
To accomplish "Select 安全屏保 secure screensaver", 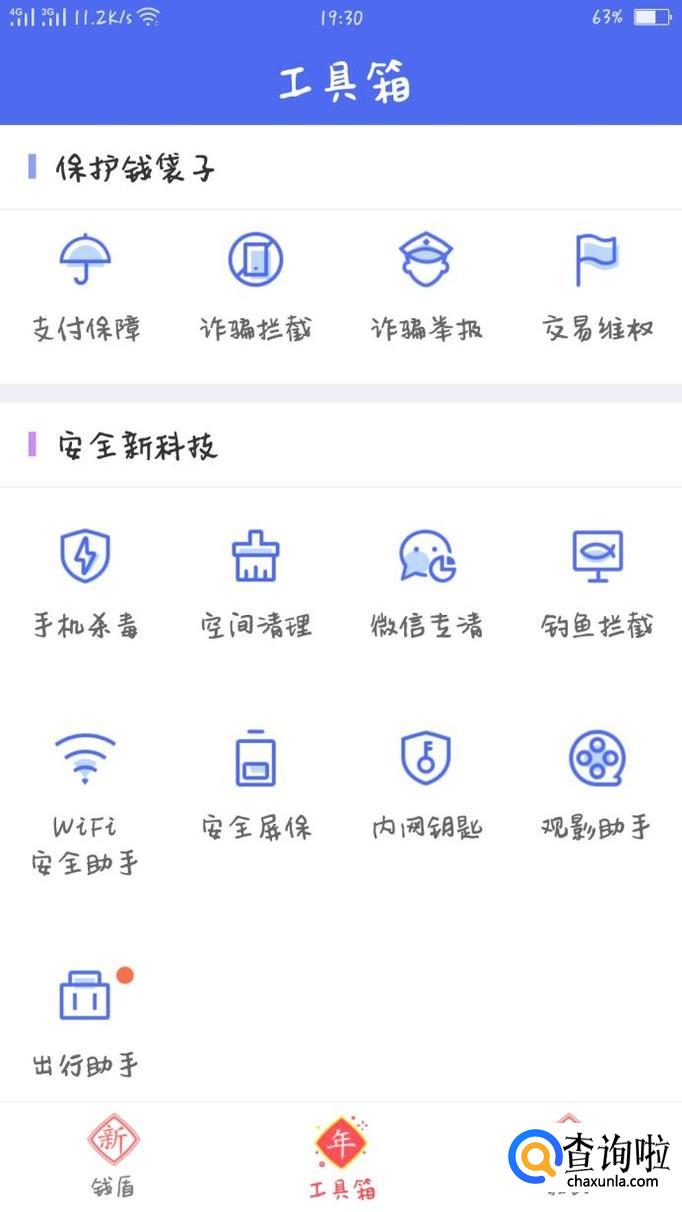I will (x=255, y=783).
